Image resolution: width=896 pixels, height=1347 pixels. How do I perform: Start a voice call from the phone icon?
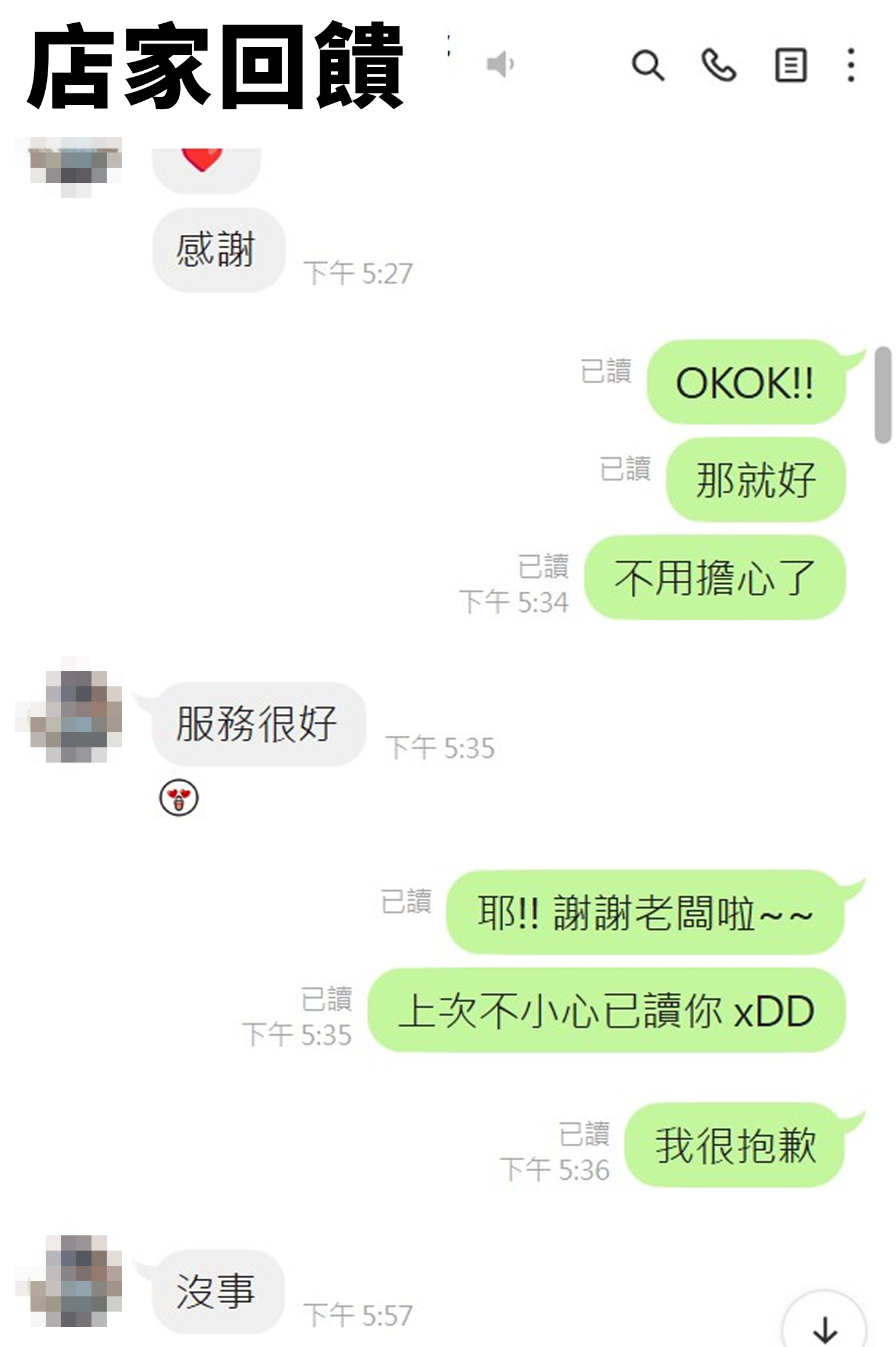(x=719, y=65)
